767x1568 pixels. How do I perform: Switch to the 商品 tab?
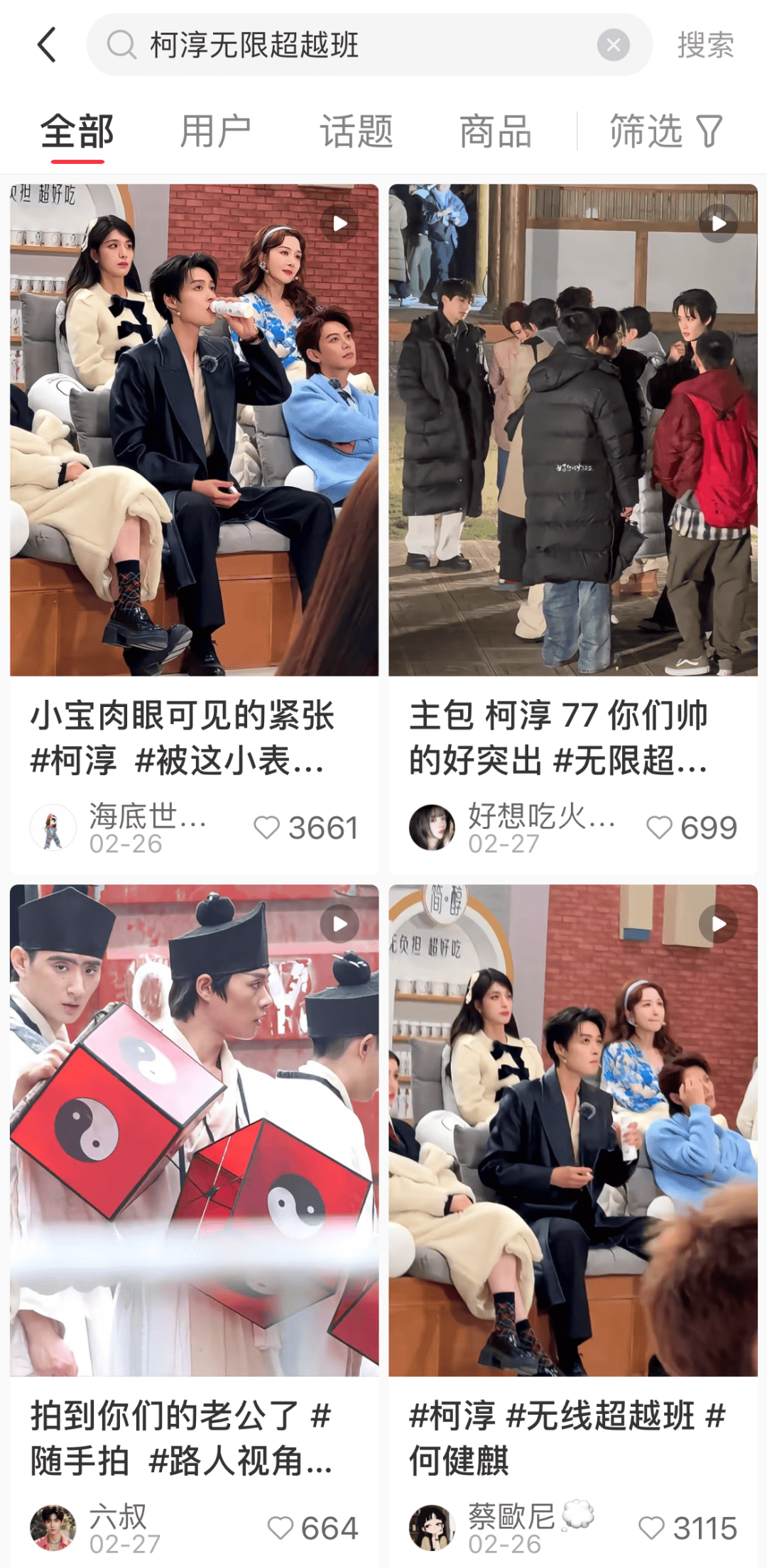tap(495, 131)
